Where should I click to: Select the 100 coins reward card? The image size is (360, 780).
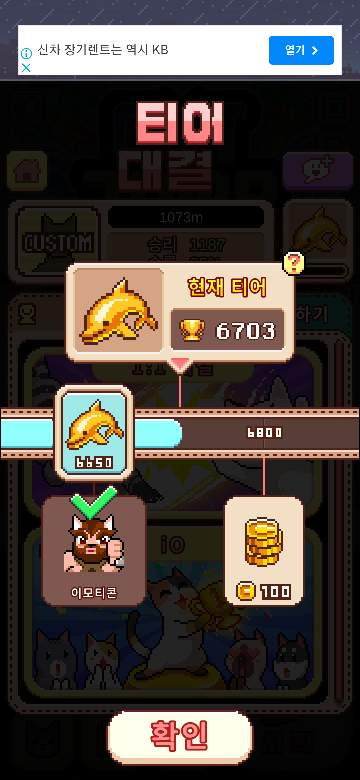tap(264, 551)
